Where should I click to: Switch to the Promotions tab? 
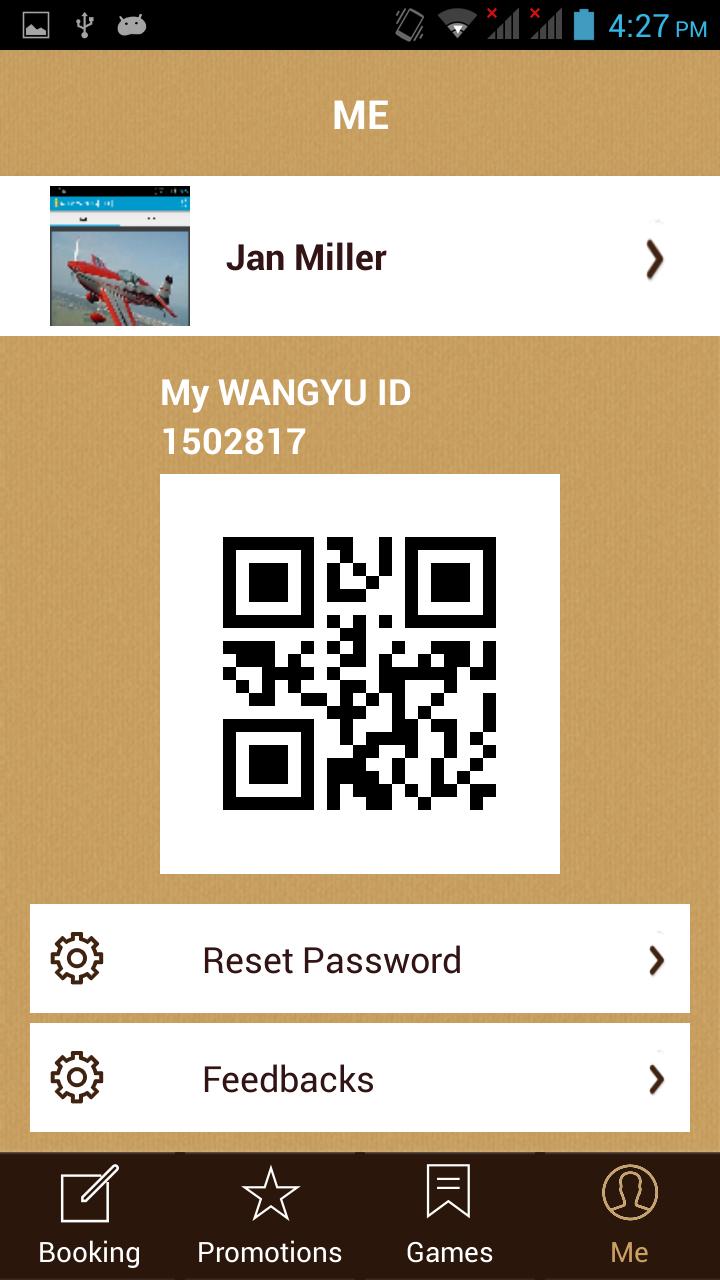point(270,1215)
